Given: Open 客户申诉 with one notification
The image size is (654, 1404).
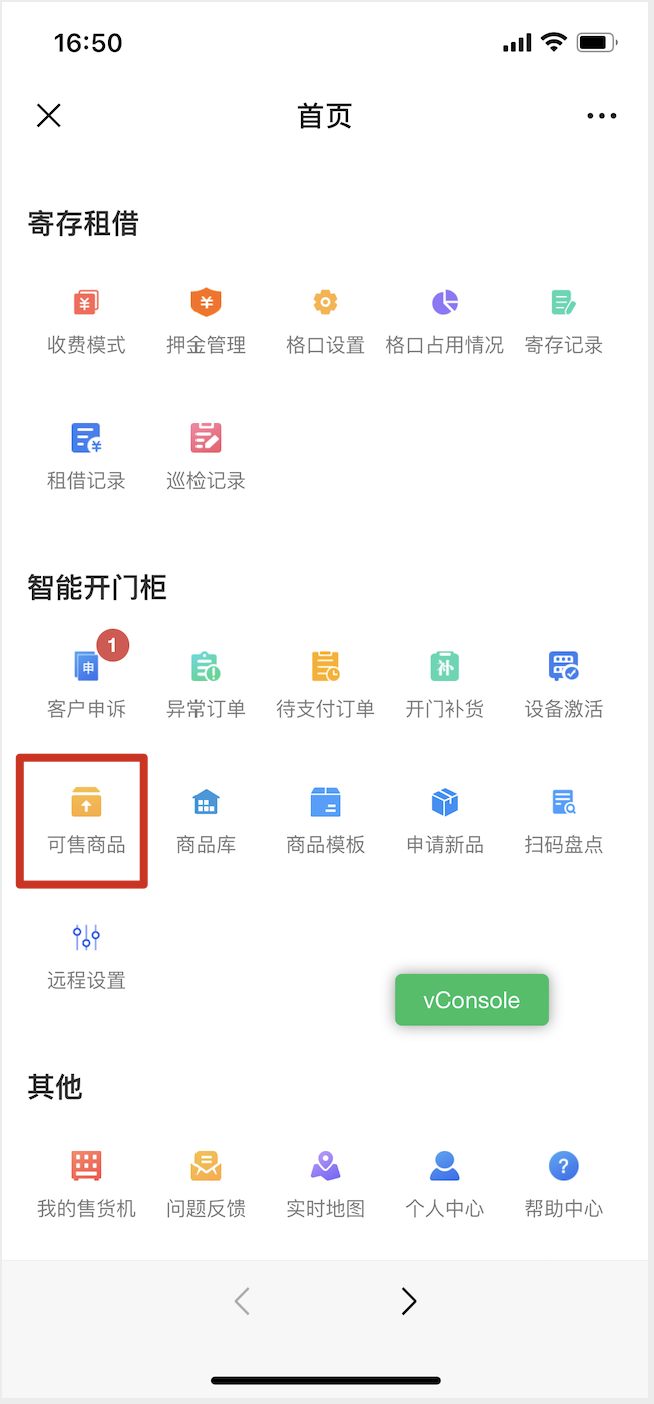Looking at the screenshot, I should (86, 684).
